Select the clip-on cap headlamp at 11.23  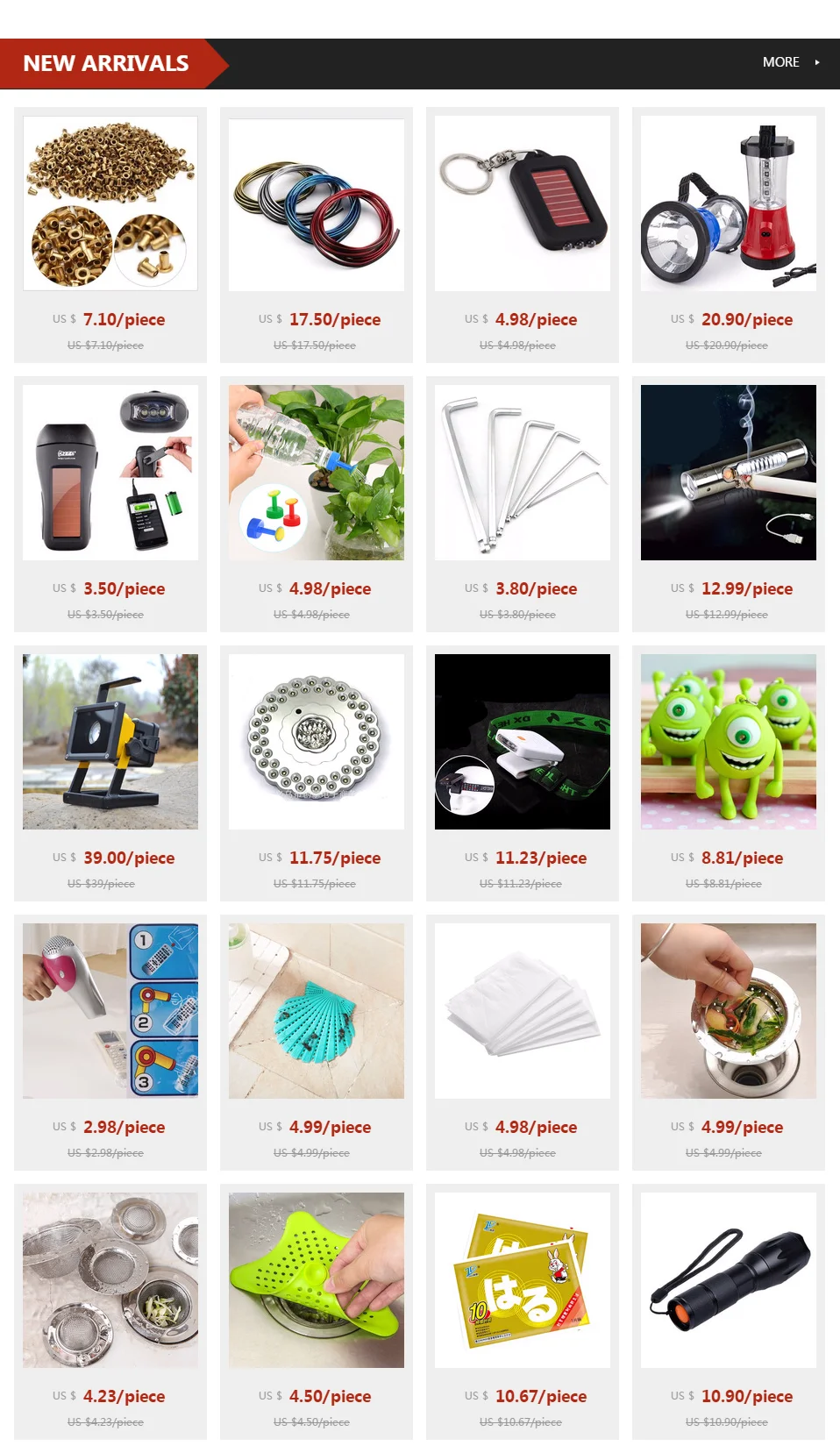pos(523,742)
